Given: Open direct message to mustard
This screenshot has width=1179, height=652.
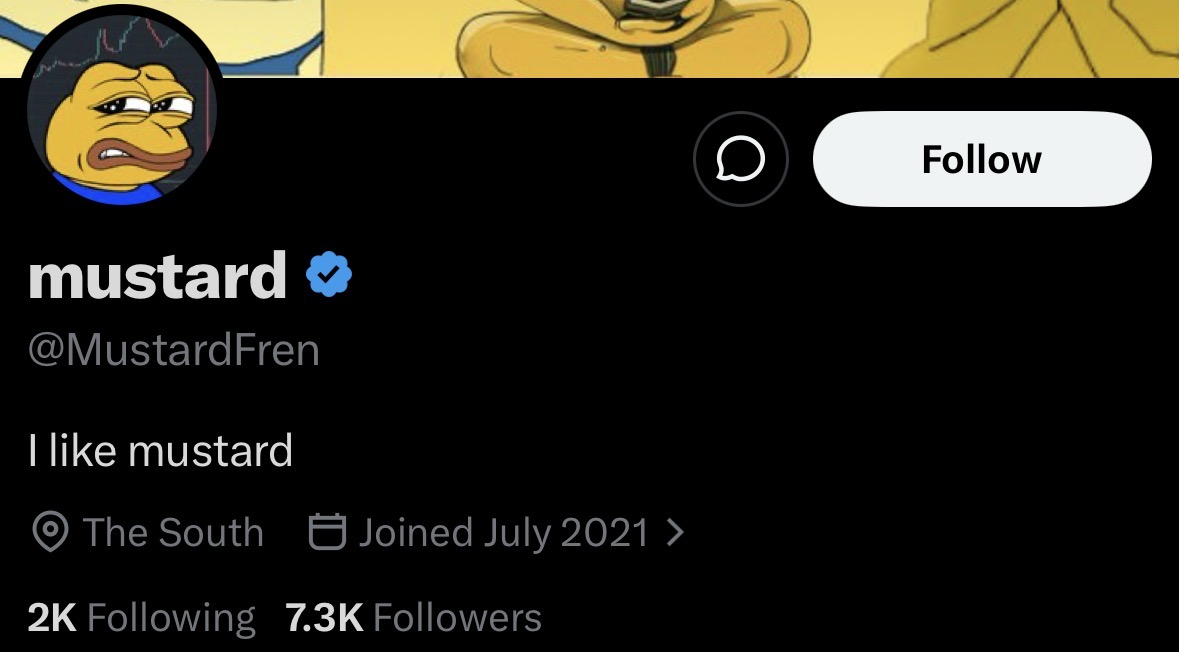Looking at the screenshot, I should pyautogui.click(x=740, y=159).
